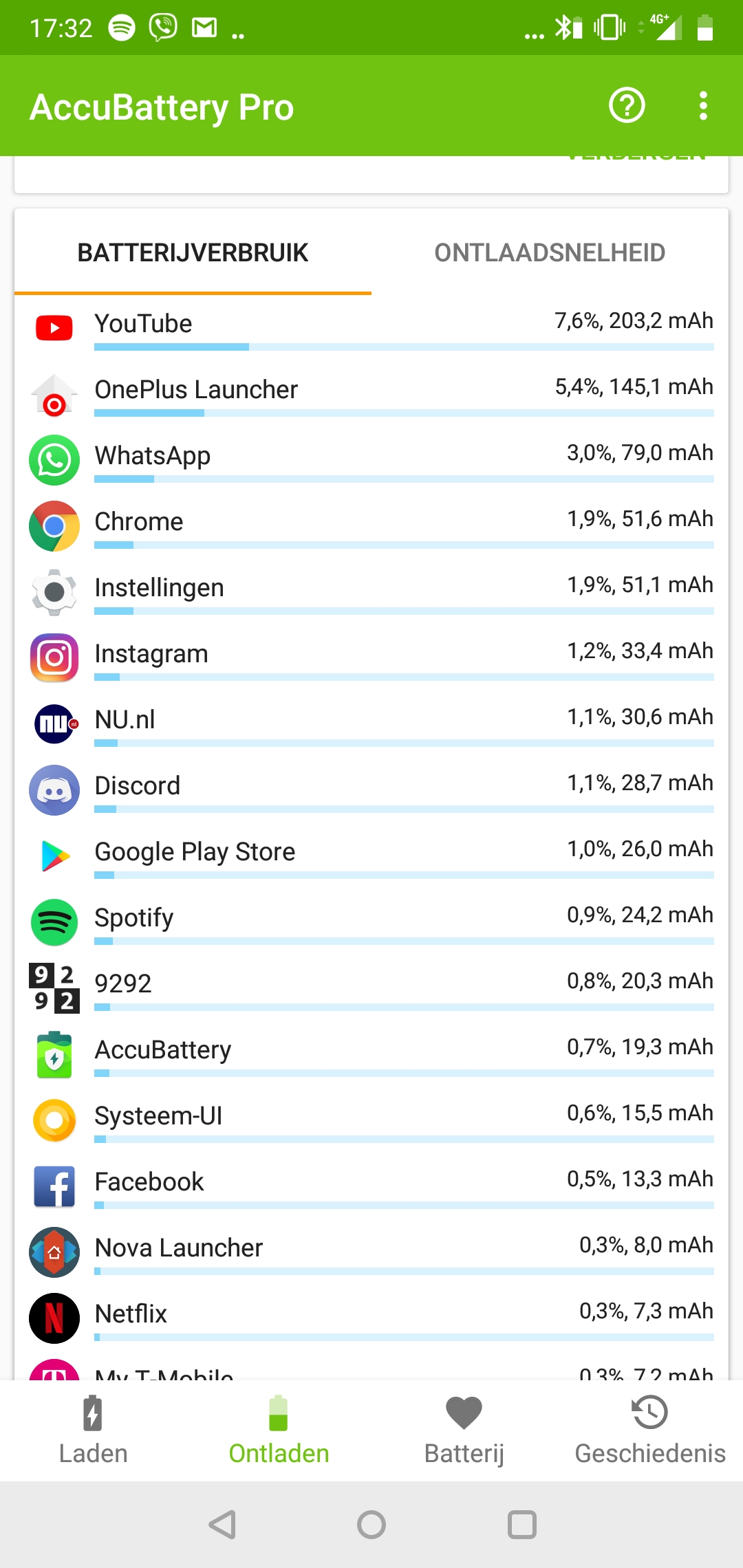
Task: Open YouTube battery usage details
Action: point(371,327)
